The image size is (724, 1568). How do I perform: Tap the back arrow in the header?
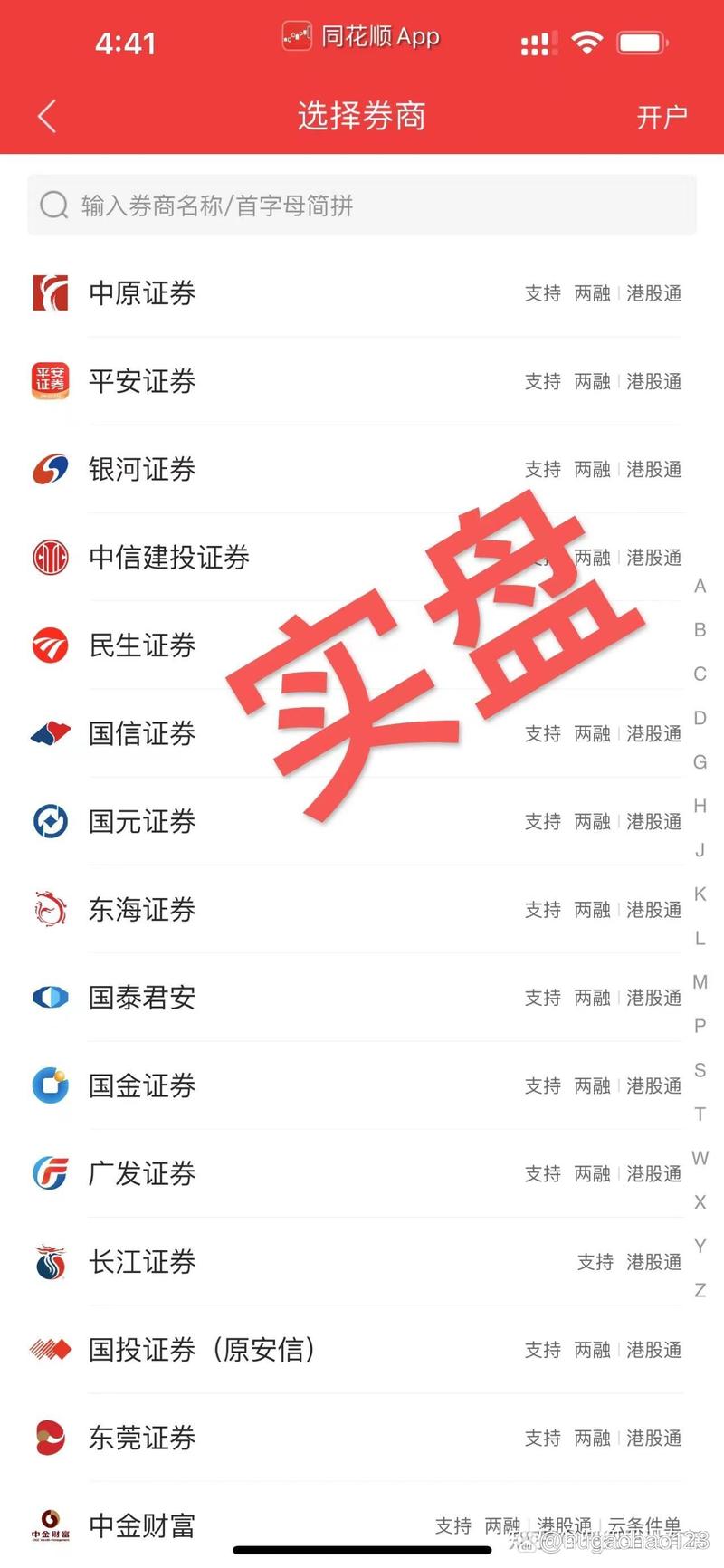tap(45, 117)
